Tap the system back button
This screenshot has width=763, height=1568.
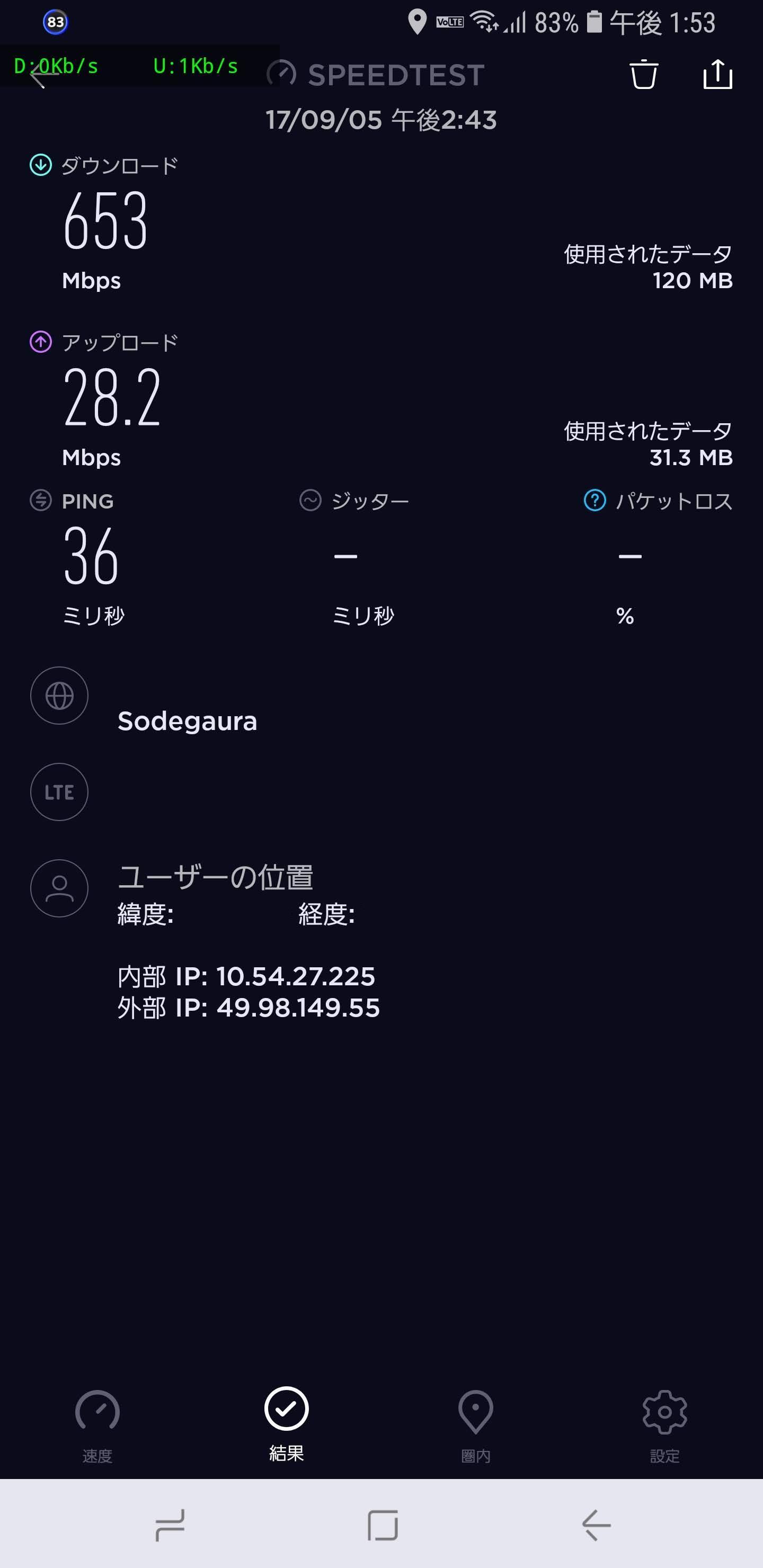[596, 1525]
